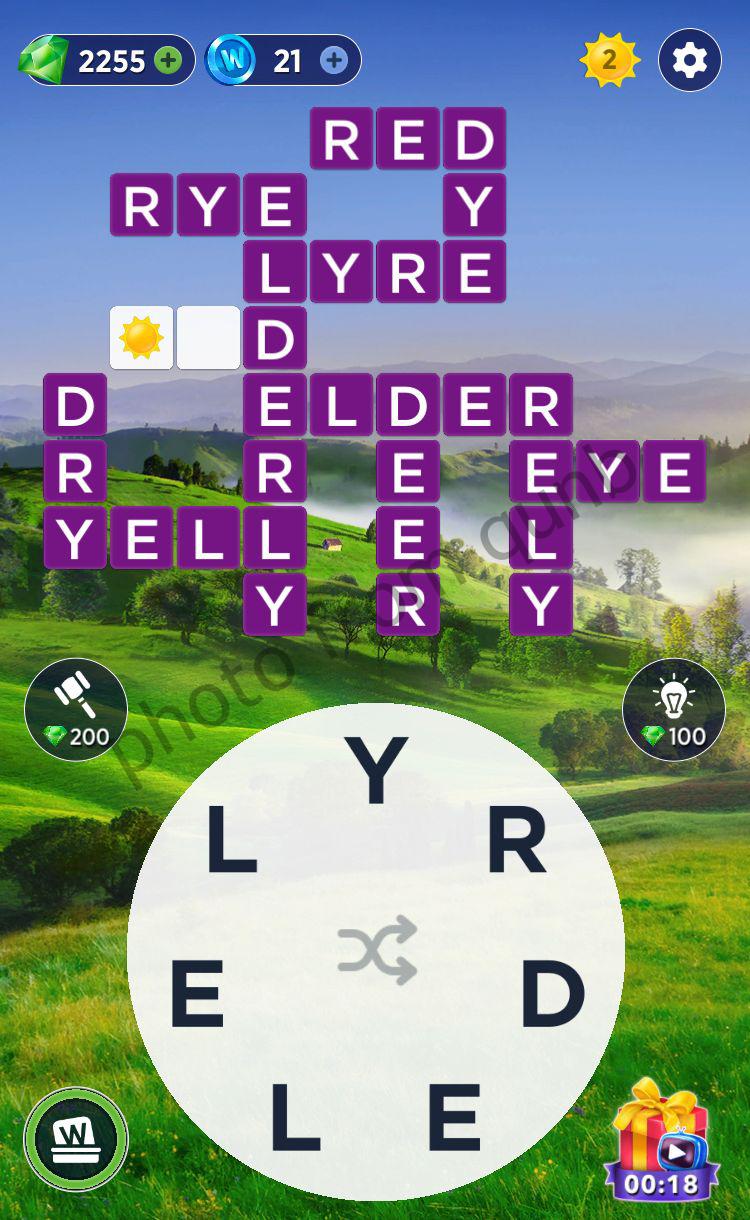Shuffle the letters in the wheel

tap(376, 949)
